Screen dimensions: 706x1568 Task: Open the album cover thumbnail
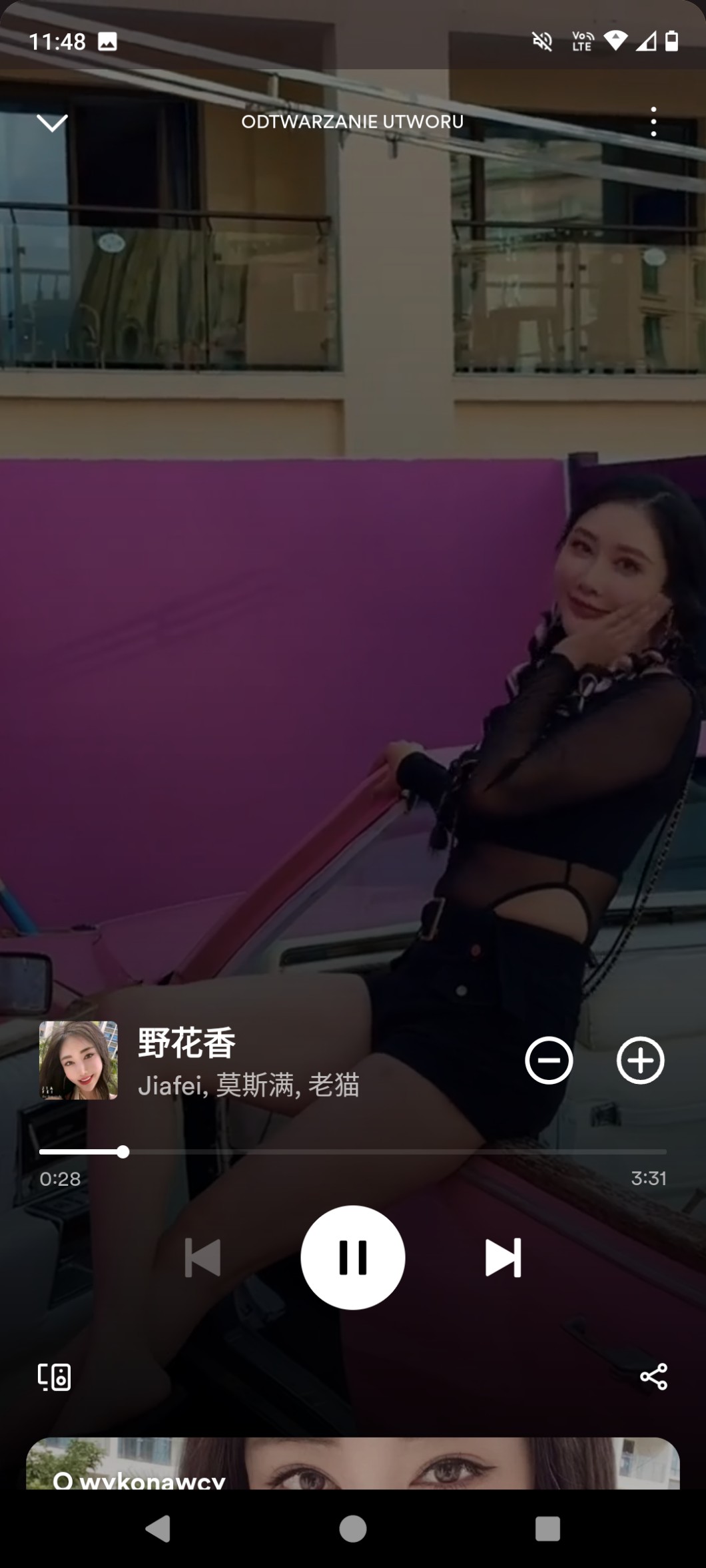pyautogui.click(x=79, y=1060)
